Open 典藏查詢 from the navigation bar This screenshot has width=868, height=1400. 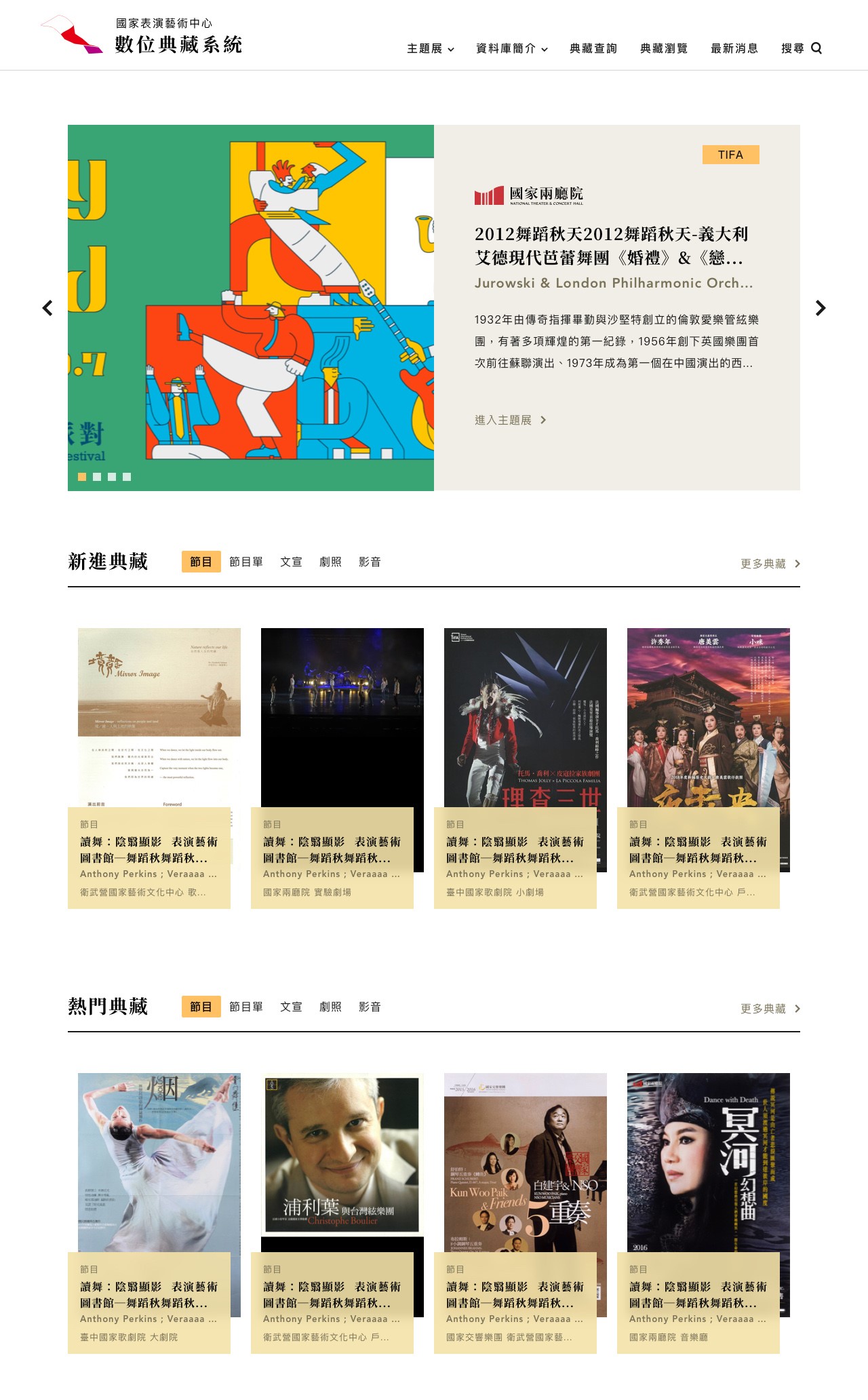593,48
